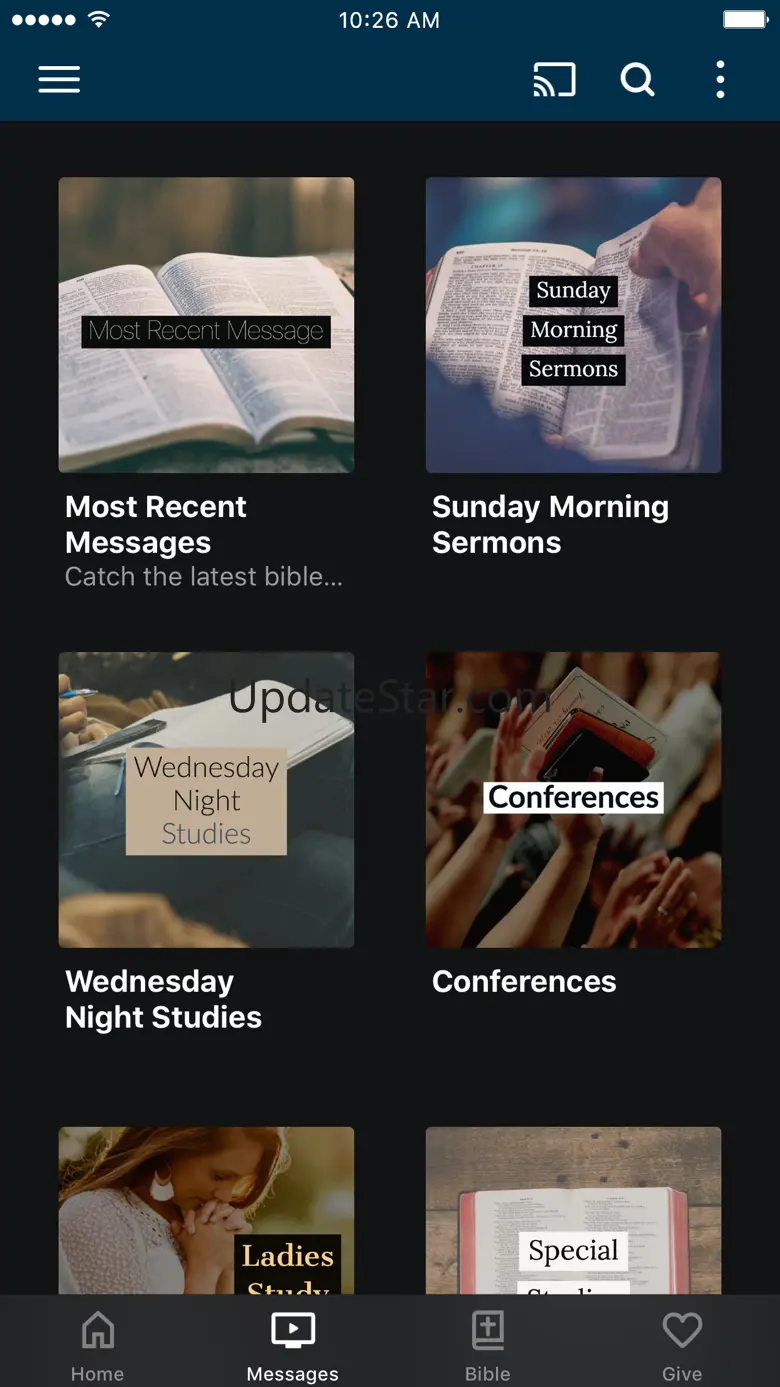Switch to the Home tab
This screenshot has width=780, height=1387.
[97, 1346]
